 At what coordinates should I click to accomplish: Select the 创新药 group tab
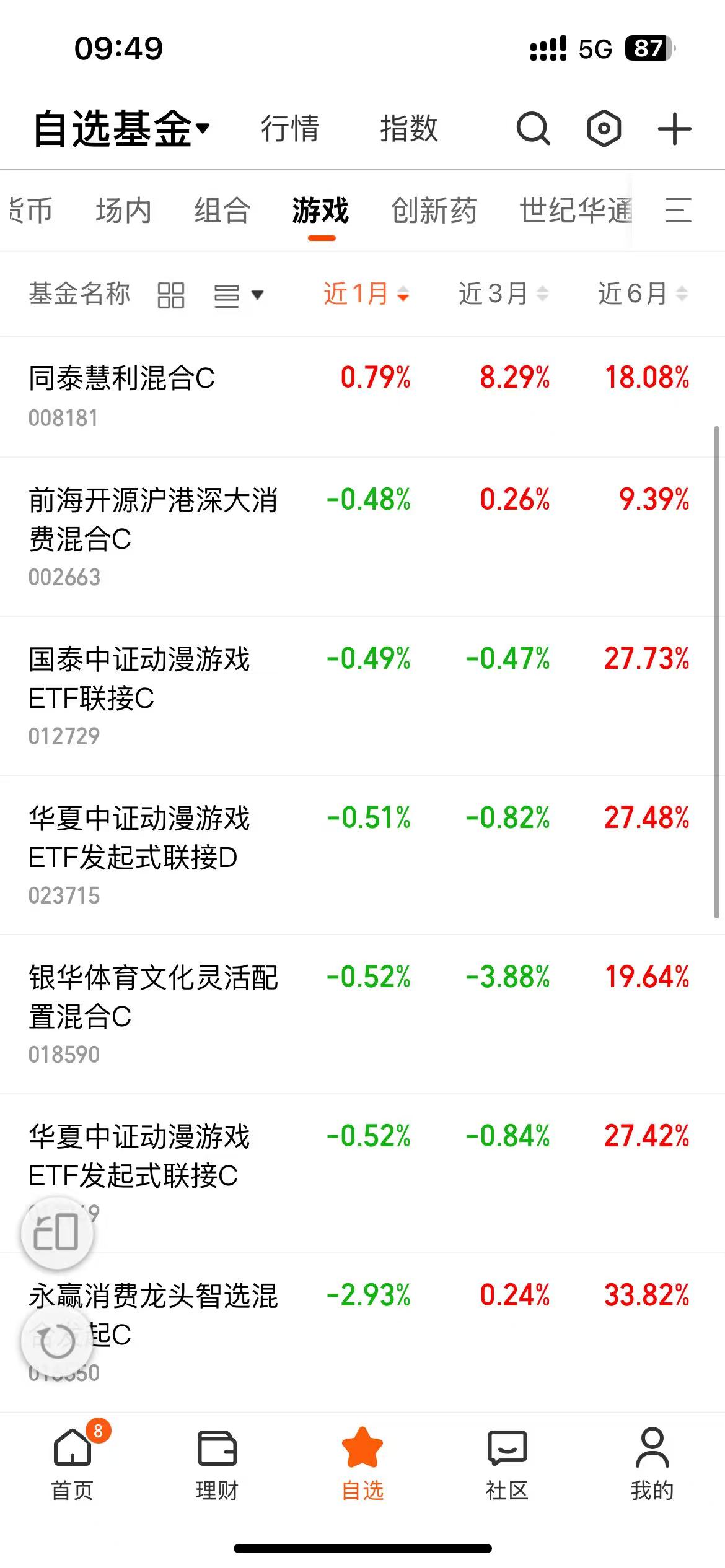tap(434, 211)
